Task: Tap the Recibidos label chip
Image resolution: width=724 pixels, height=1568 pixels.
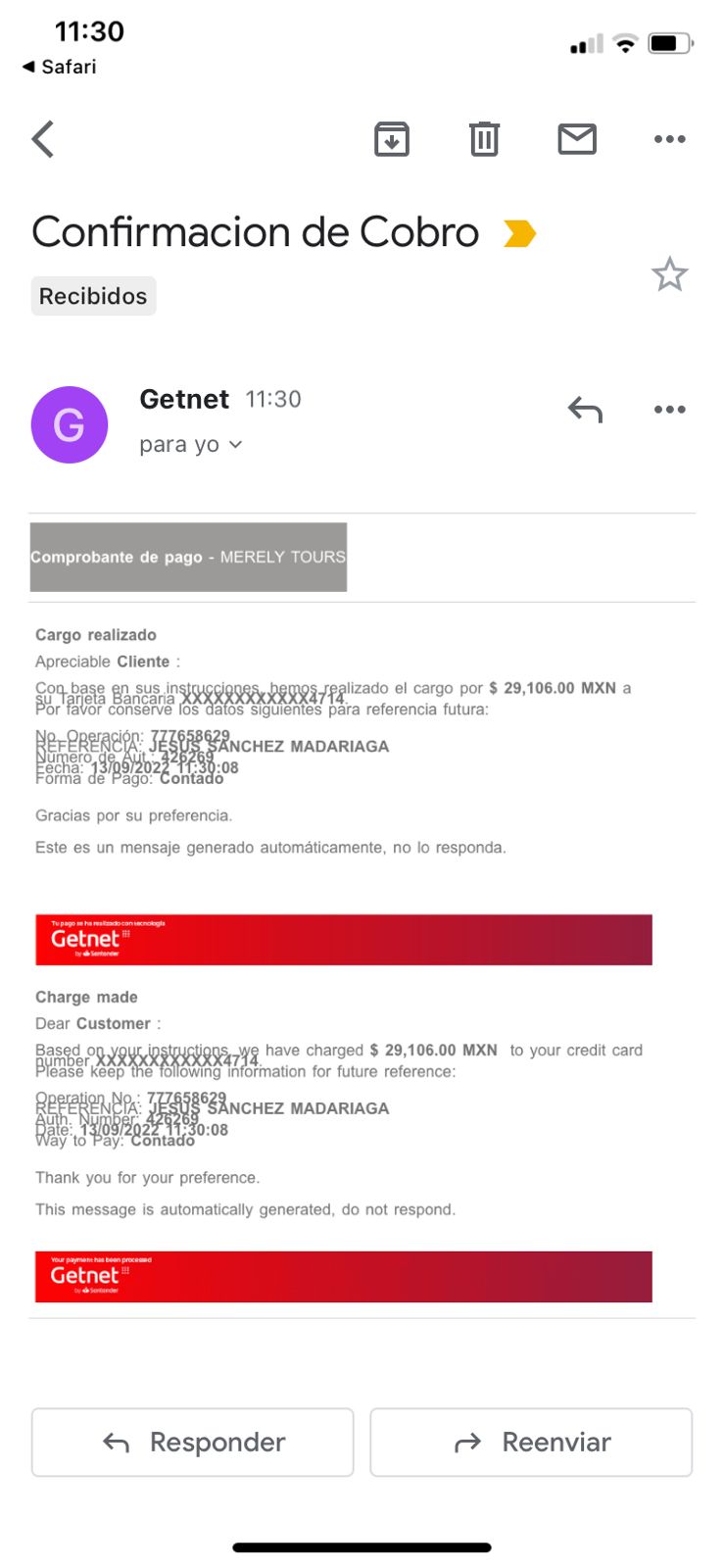Action: point(93,296)
